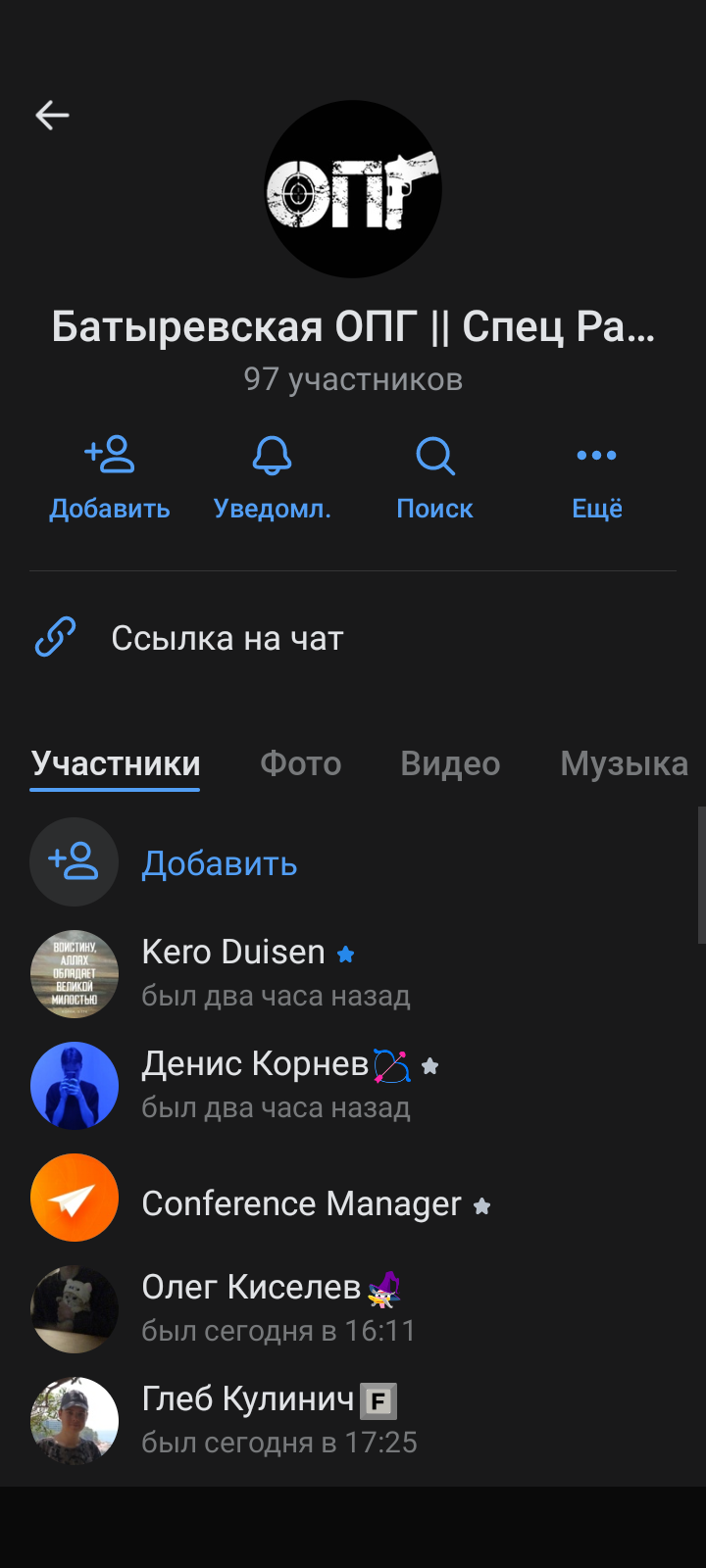Open Ссылка на чат link row

(x=227, y=638)
